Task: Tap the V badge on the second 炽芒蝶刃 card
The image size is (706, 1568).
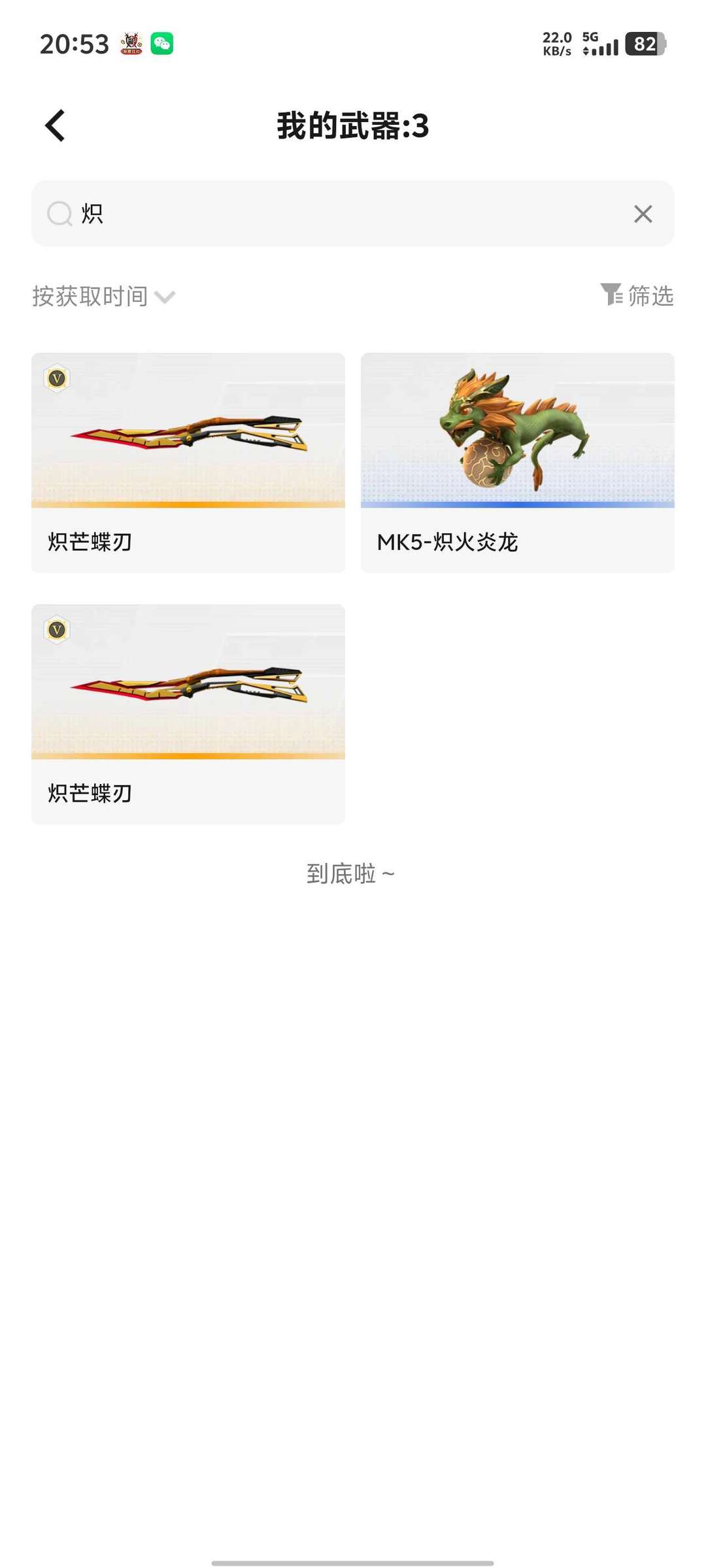Action: click(x=56, y=630)
